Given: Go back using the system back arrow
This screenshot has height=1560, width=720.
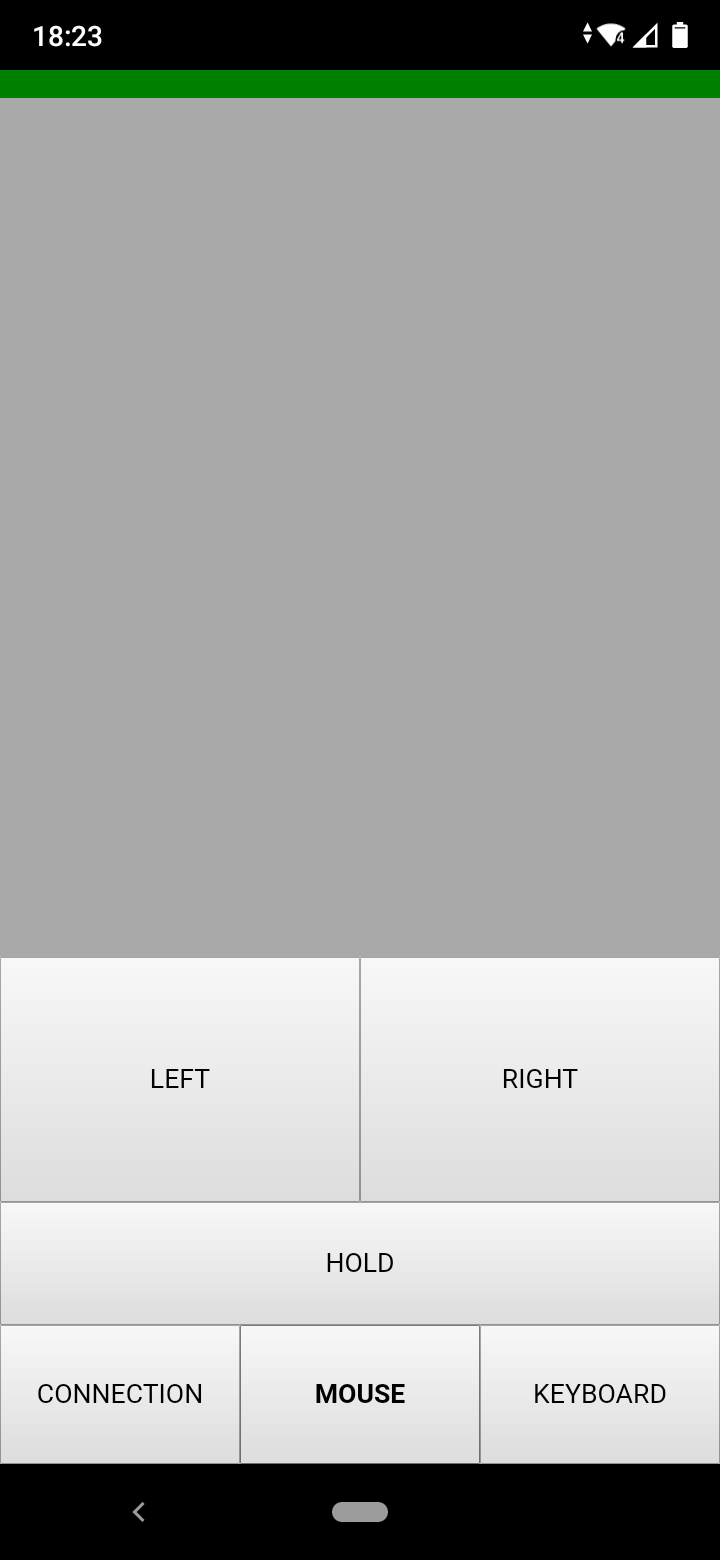Looking at the screenshot, I should (139, 1512).
